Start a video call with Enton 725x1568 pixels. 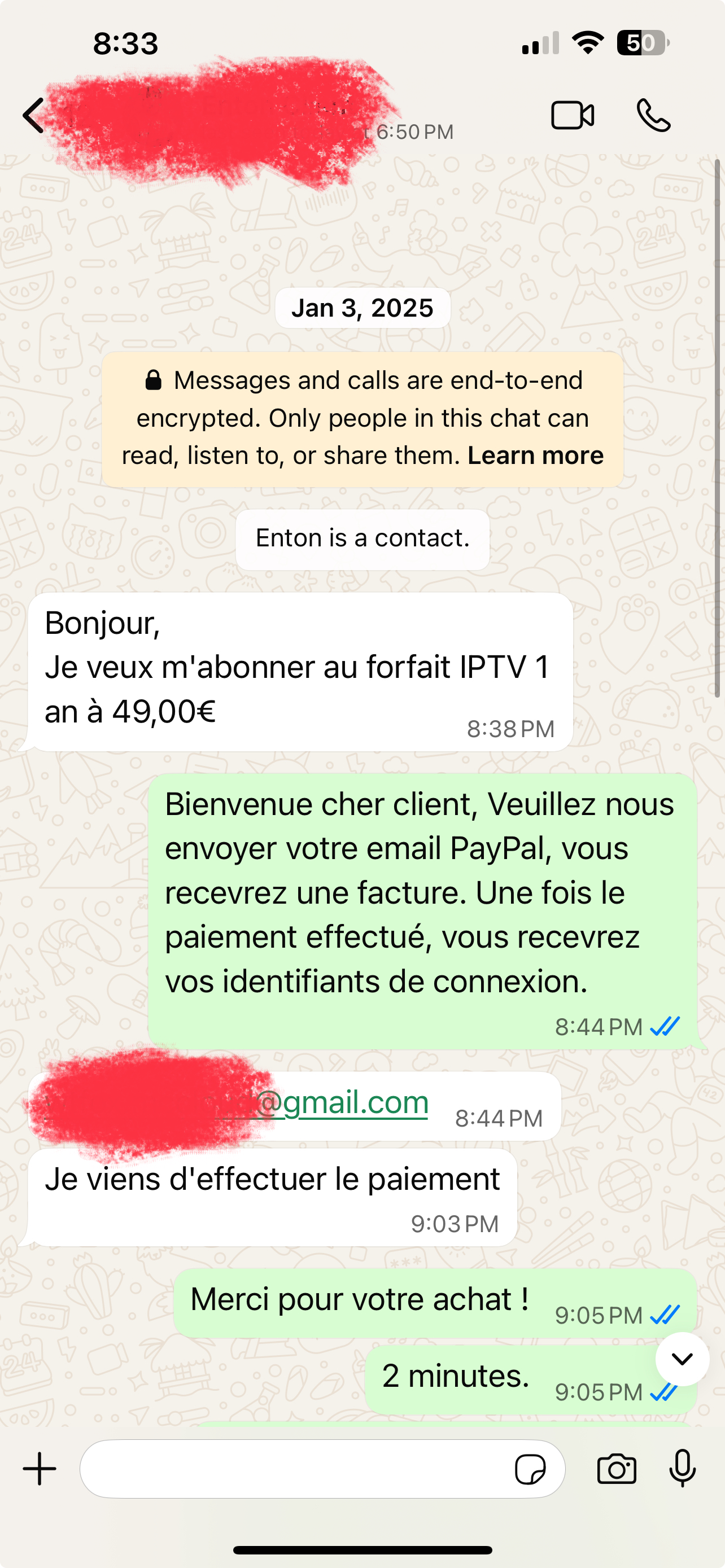pyautogui.click(x=571, y=115)
